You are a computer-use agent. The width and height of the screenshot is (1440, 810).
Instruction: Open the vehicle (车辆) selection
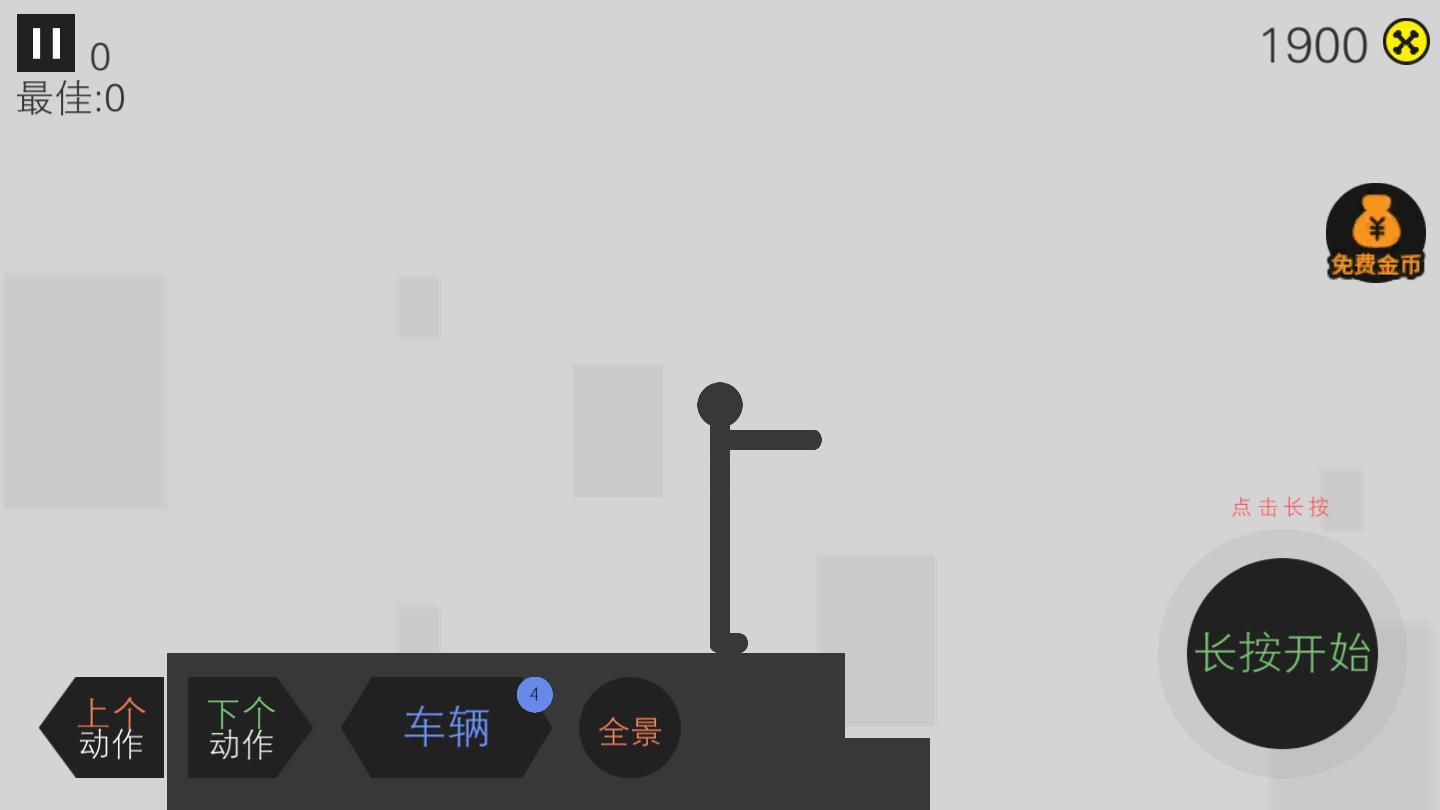(446, 727)
